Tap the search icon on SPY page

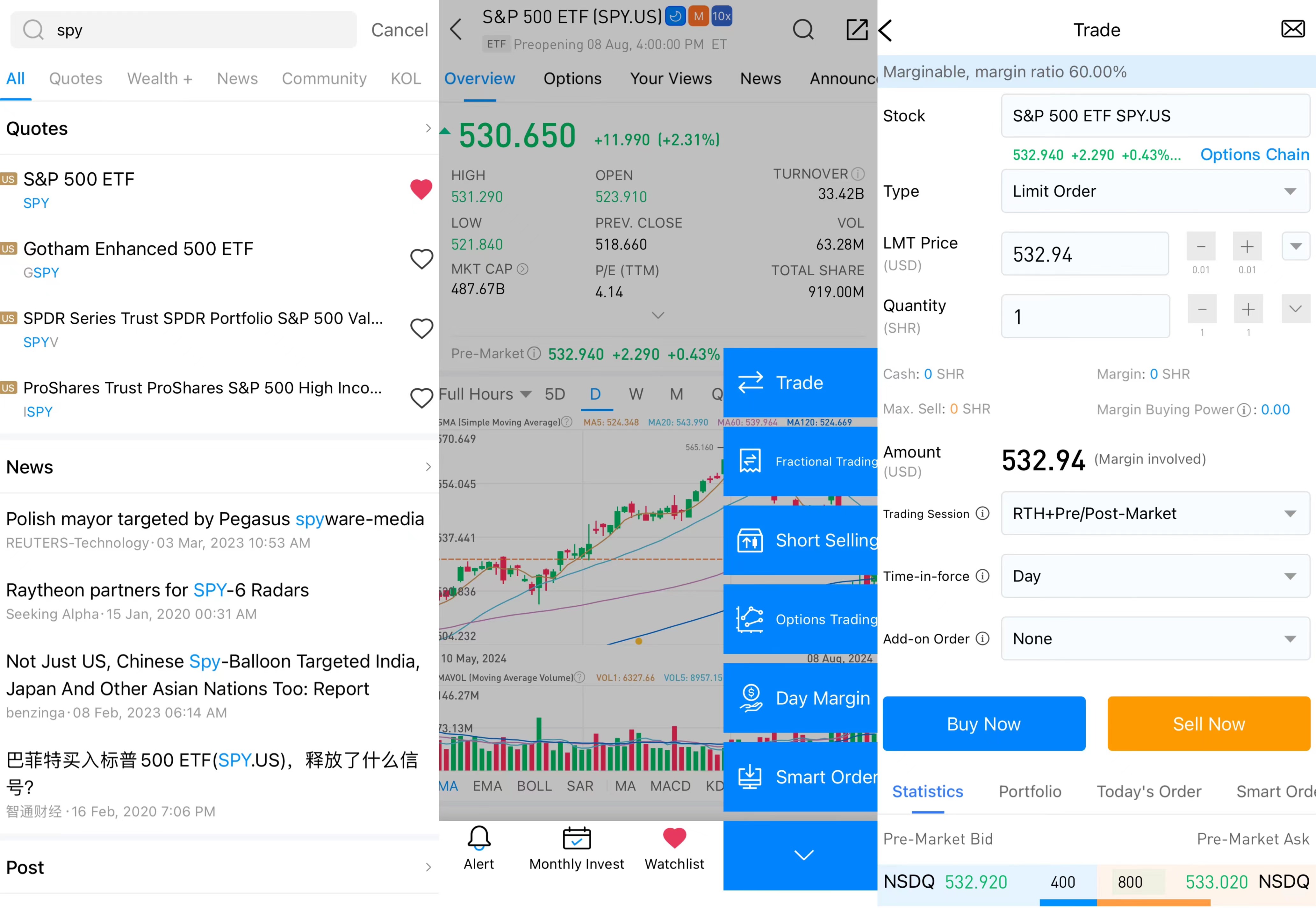802,30
